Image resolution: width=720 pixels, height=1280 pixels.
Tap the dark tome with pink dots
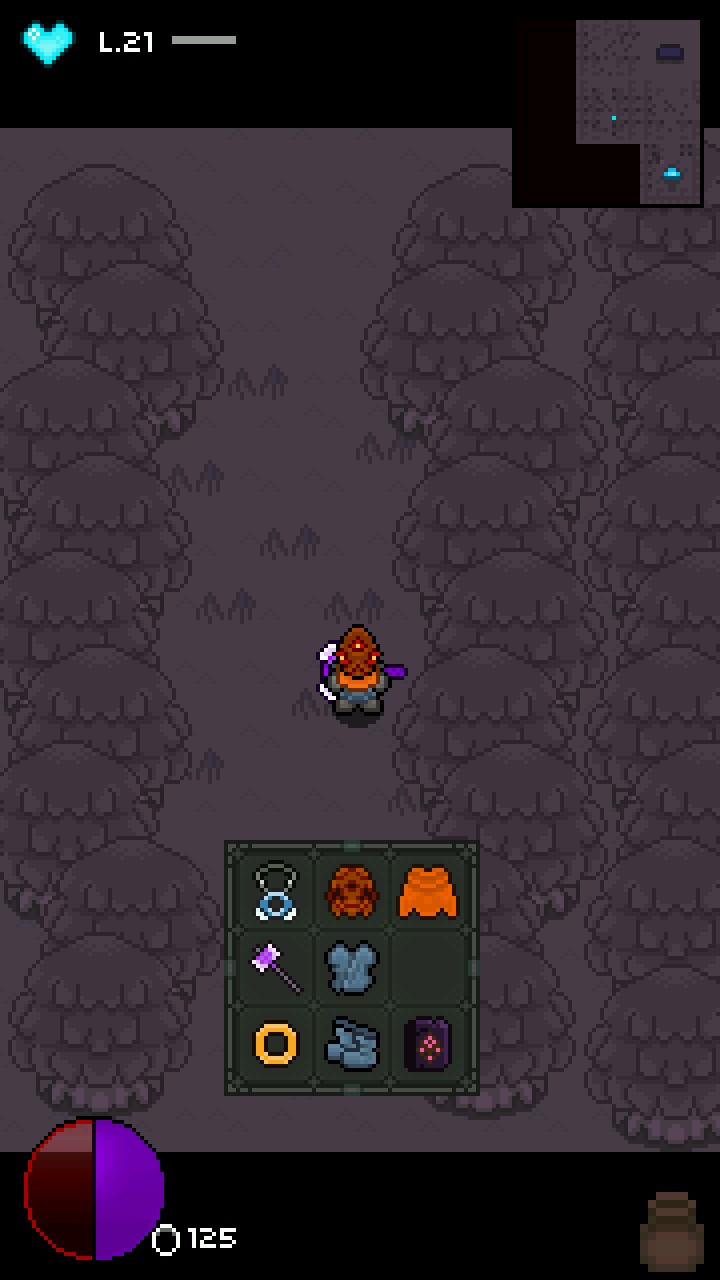(429, 1044)
